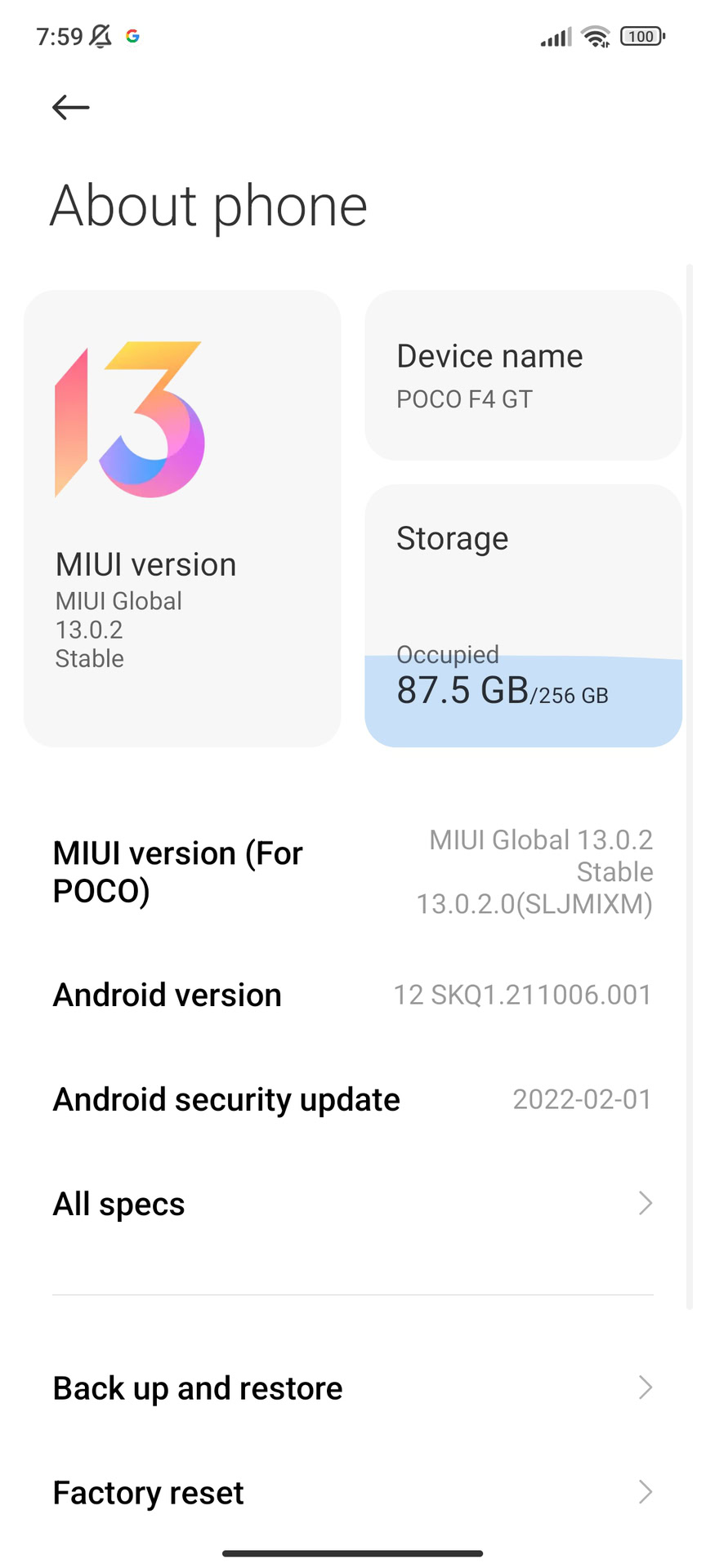The width and height of the screenshot is (706, 1568).
Task: Open the Device name card
Action: 523,376
